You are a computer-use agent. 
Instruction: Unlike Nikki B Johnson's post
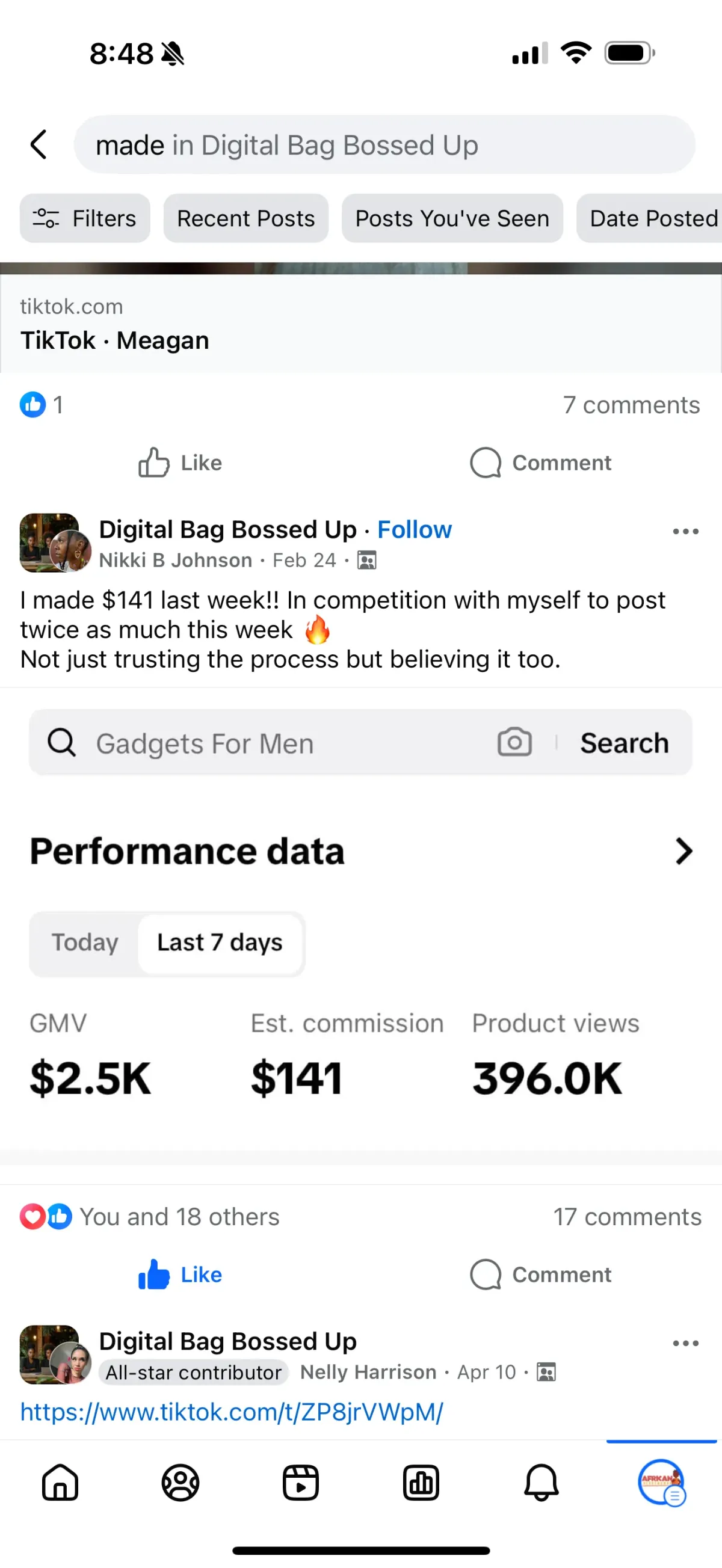point(180,1274)
